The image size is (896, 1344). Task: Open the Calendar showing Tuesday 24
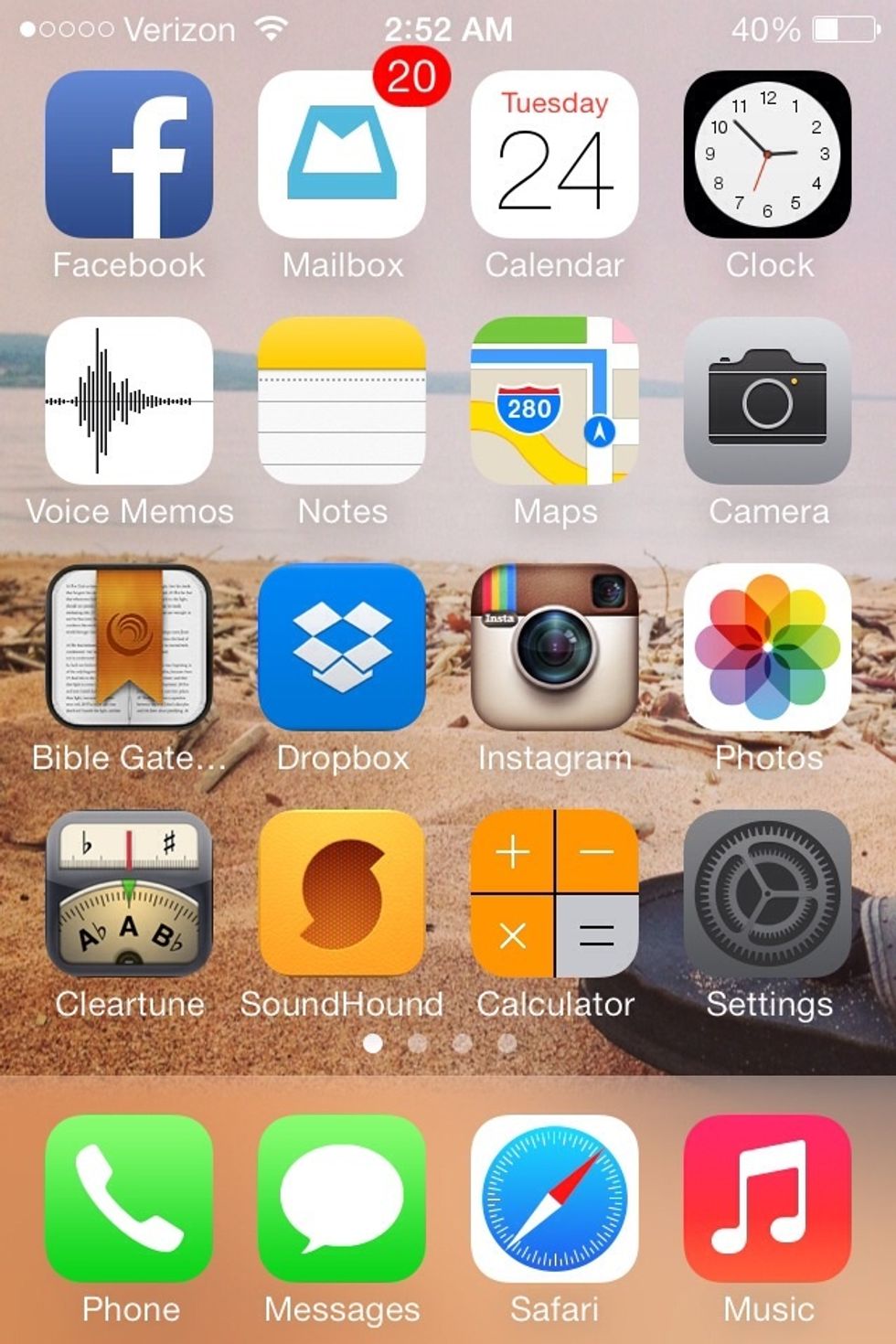click(x=555, y=155)
